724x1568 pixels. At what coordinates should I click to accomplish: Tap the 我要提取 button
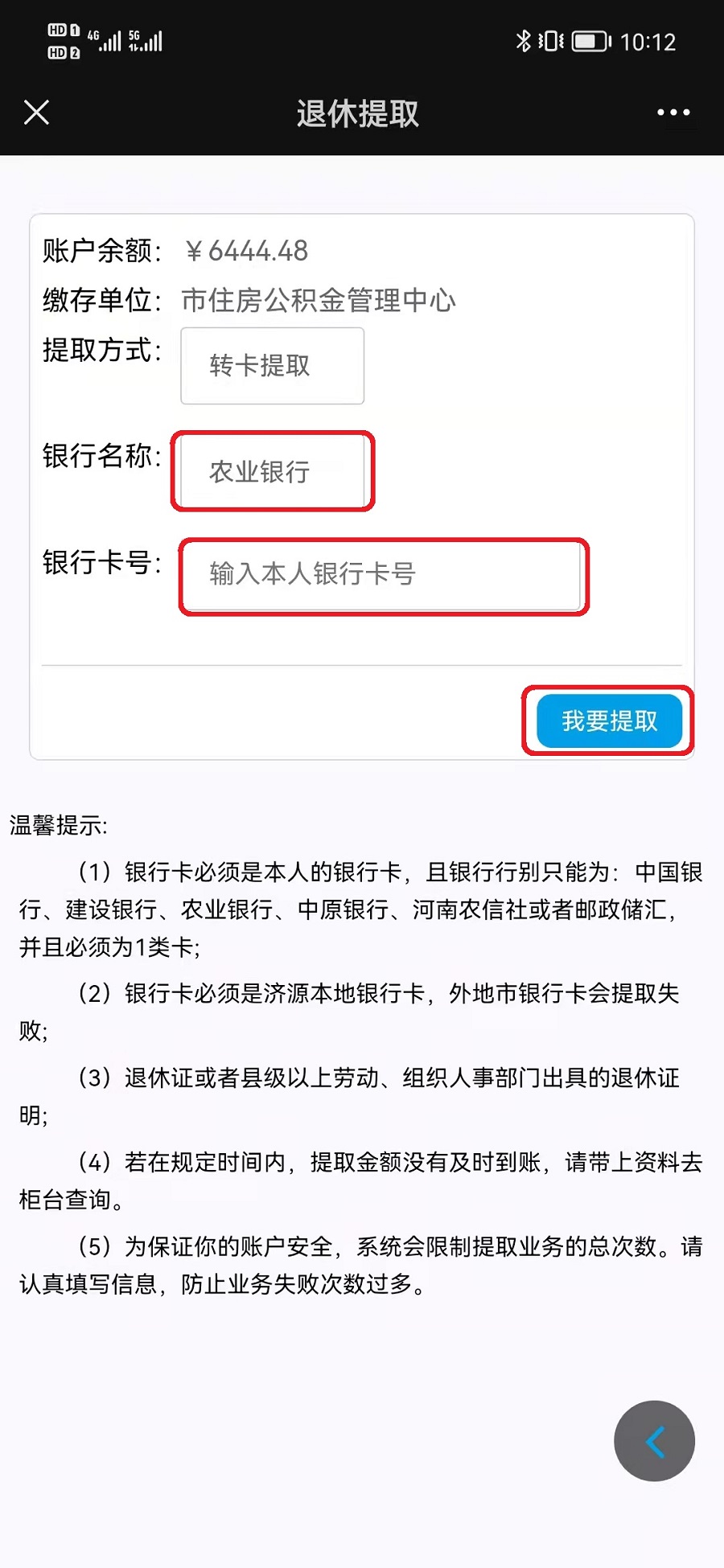[x=609, y=720]
